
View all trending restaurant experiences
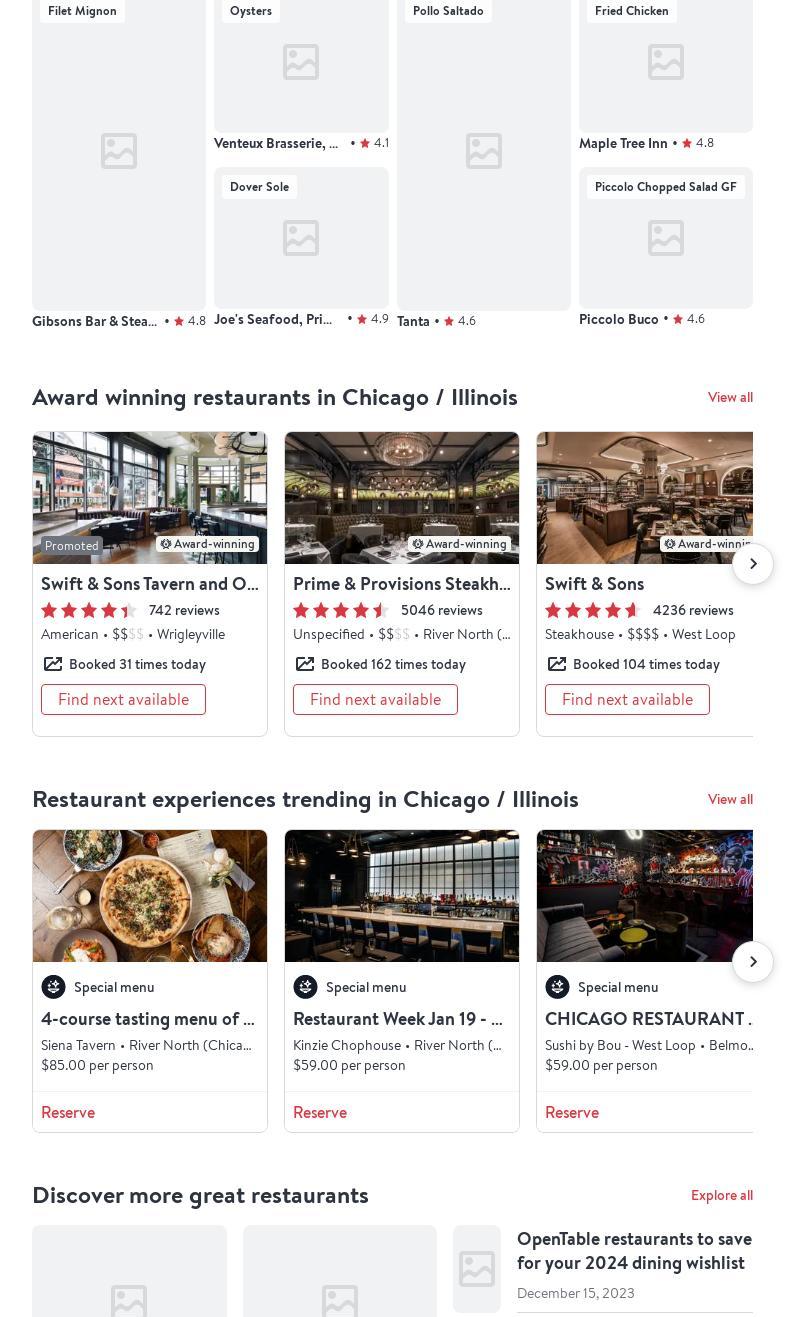(x=730, y=799)
